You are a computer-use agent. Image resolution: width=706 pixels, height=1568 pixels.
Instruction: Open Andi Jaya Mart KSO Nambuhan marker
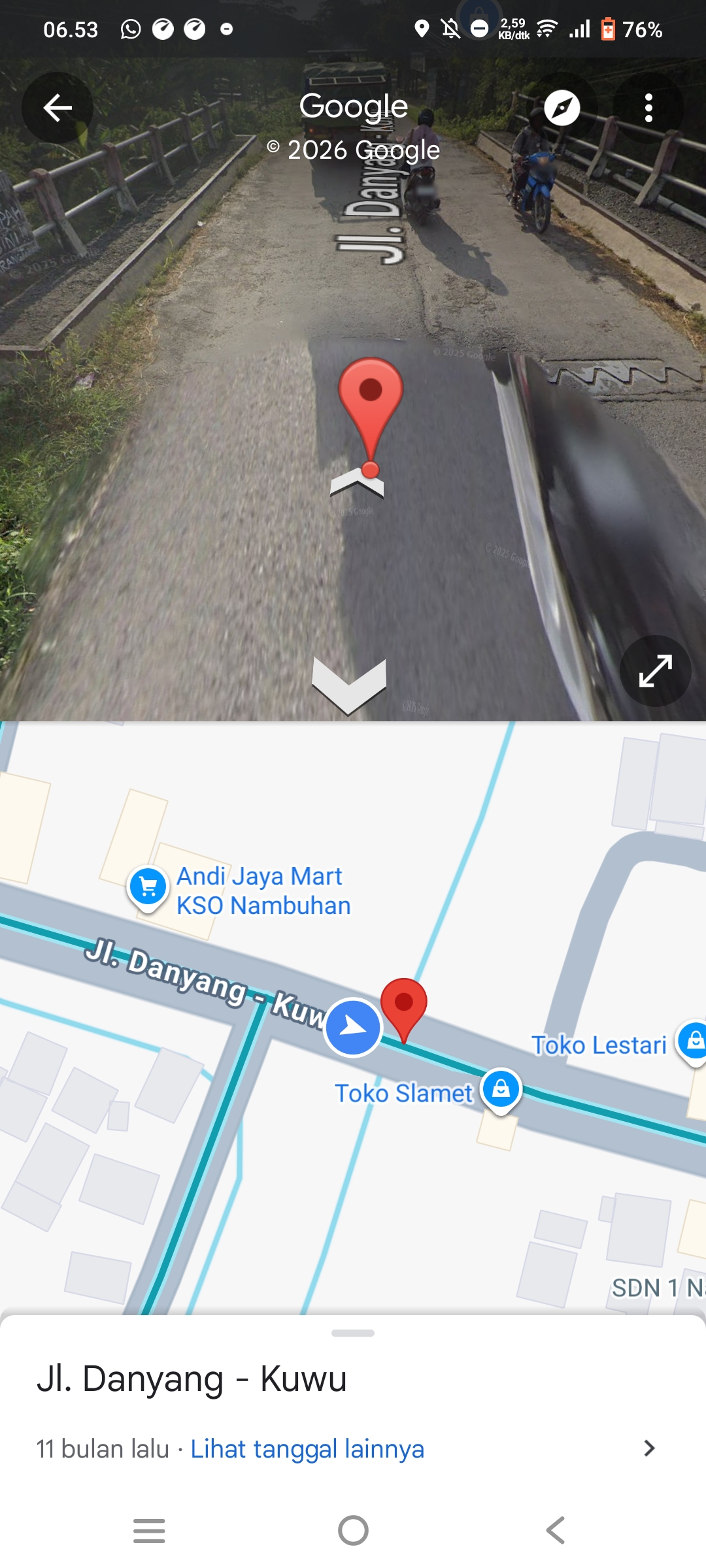point(148,887)
